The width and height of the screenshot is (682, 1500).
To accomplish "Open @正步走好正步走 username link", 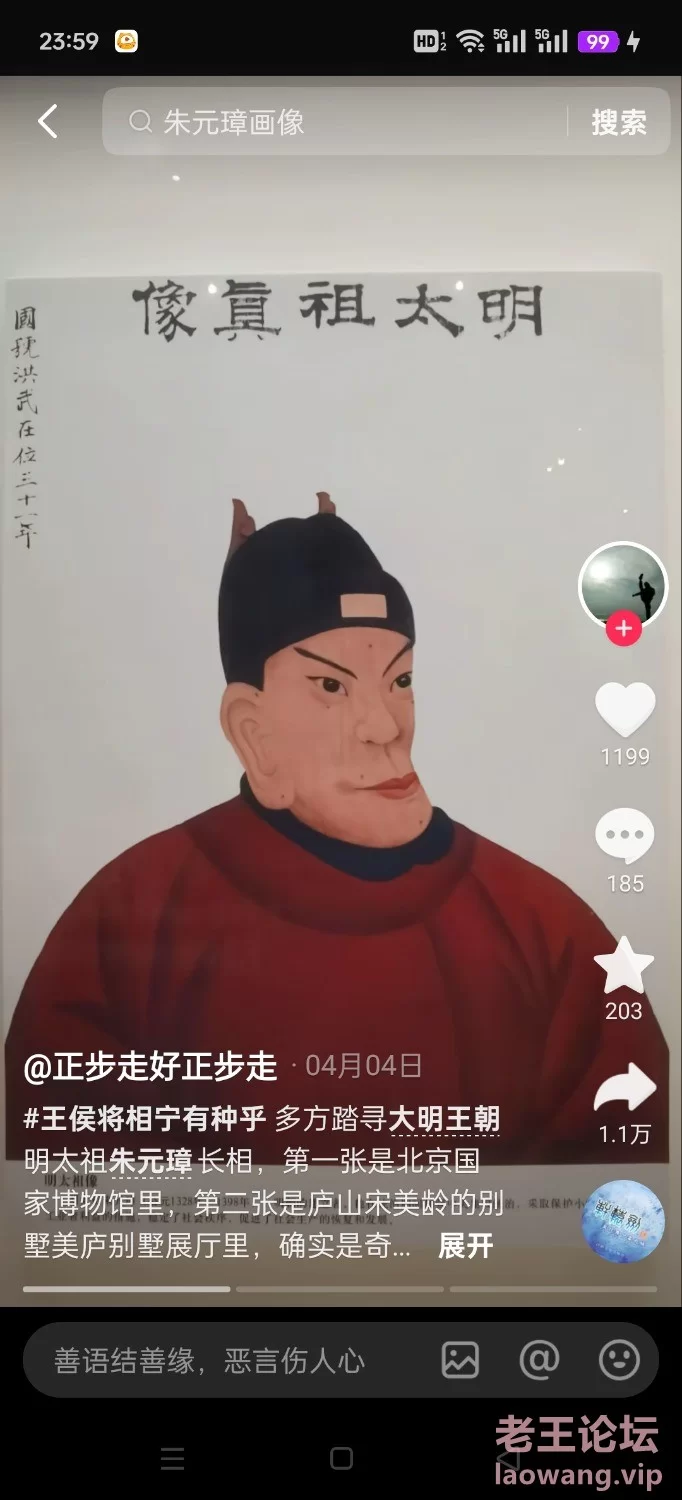I will tap(150, 1066).
